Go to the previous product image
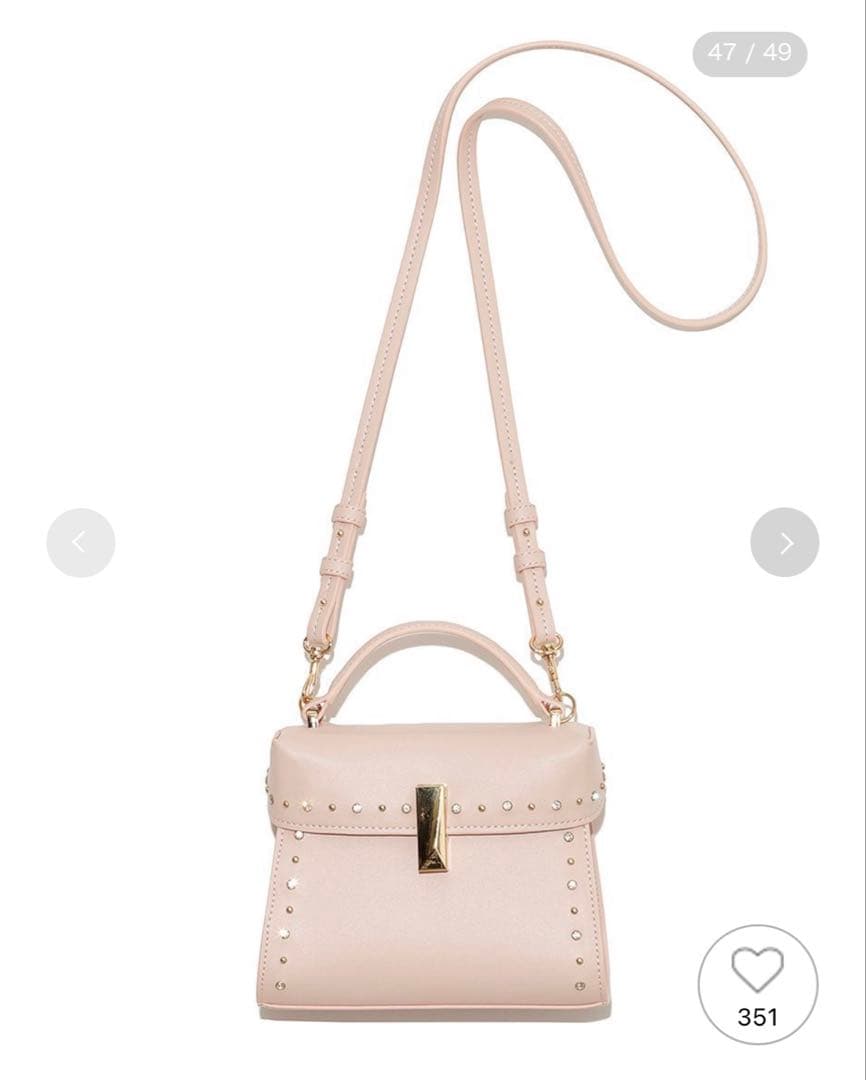The width and height of the screenshot is (866, 1080). point(80,543)
